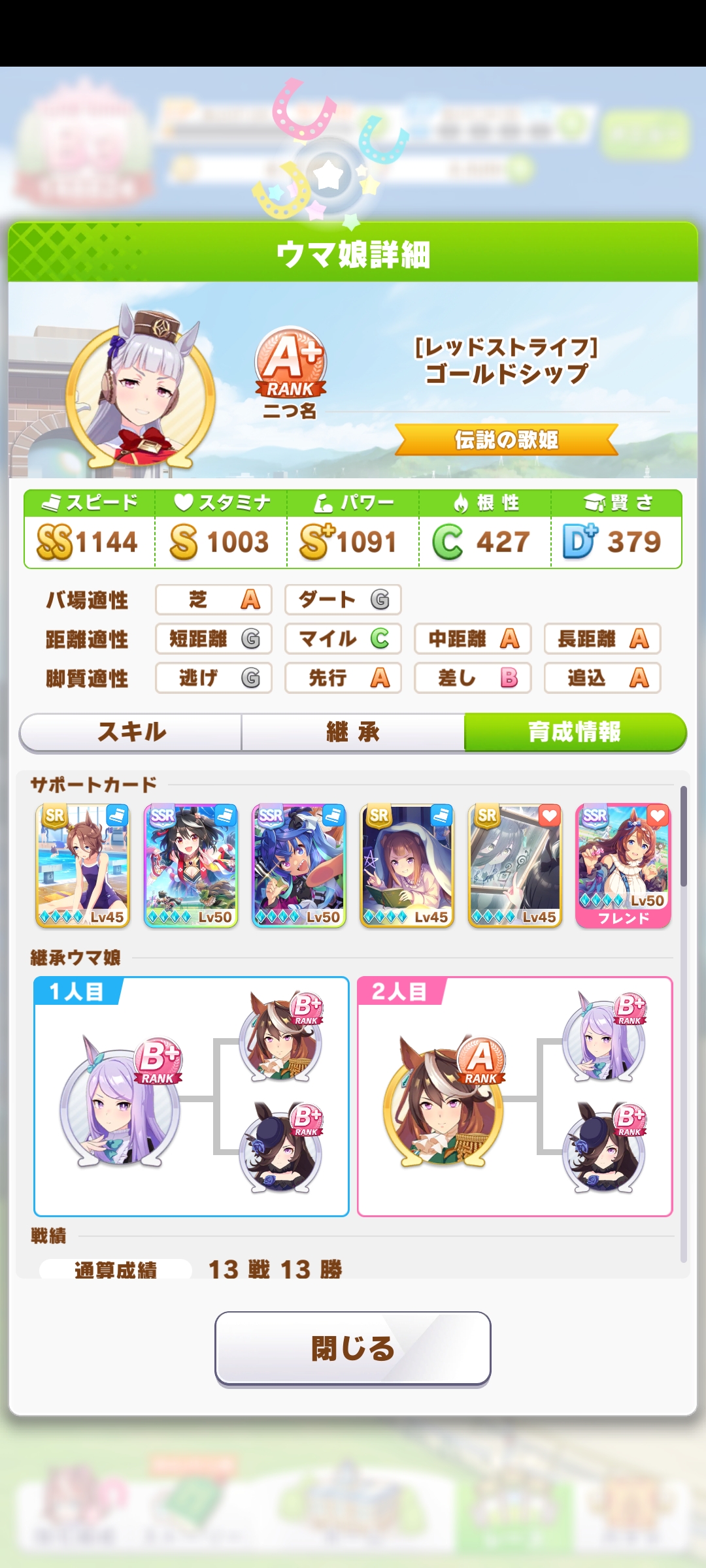Open the SR Lv45 book-reading support card

pyautogui.click(x=407, y=865)
